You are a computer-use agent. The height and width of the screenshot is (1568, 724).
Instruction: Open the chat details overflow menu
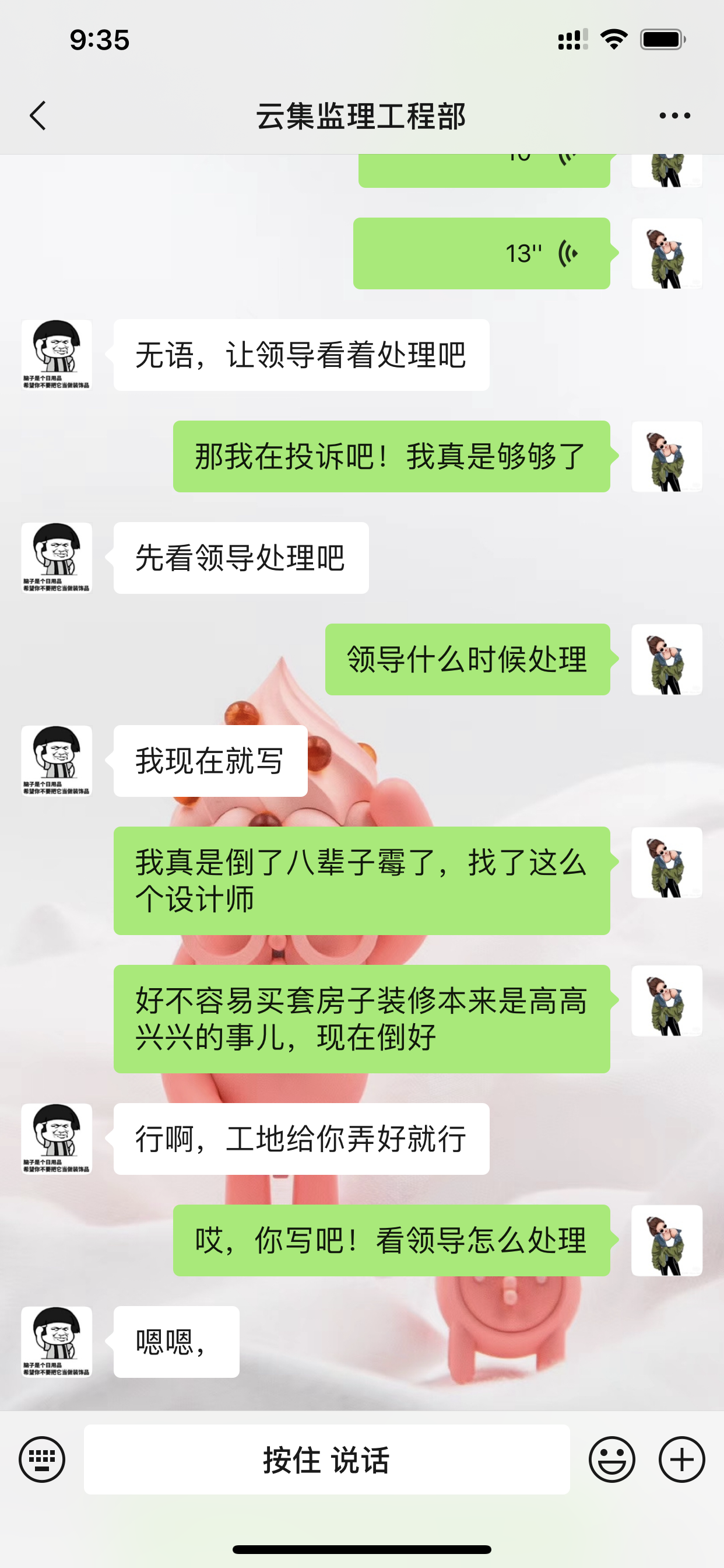pyautogui.click(x=674, y=116)
